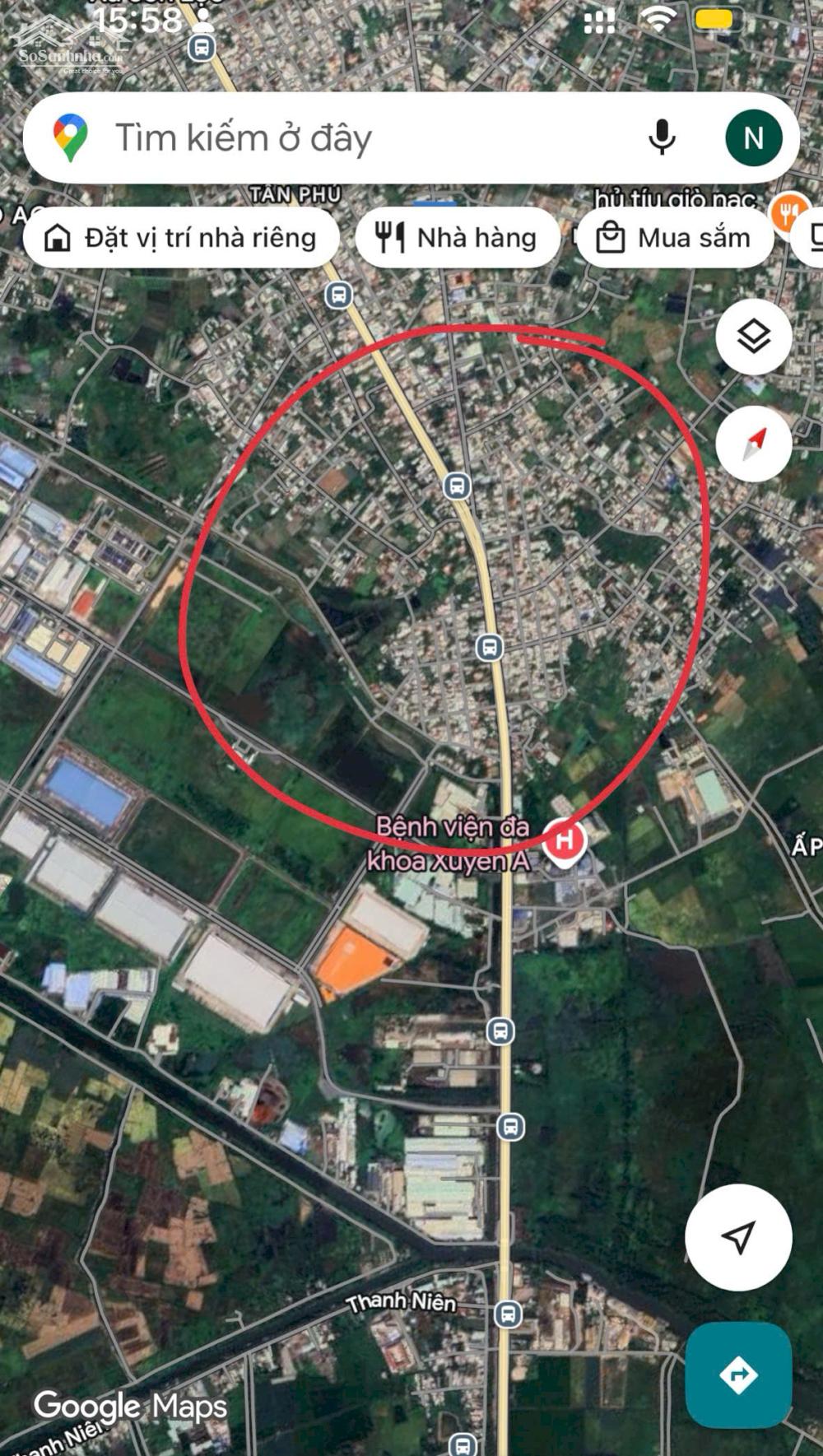Reset orientation with the compass button
This screenshot has height=1456, width=823.
coord(753,444)
